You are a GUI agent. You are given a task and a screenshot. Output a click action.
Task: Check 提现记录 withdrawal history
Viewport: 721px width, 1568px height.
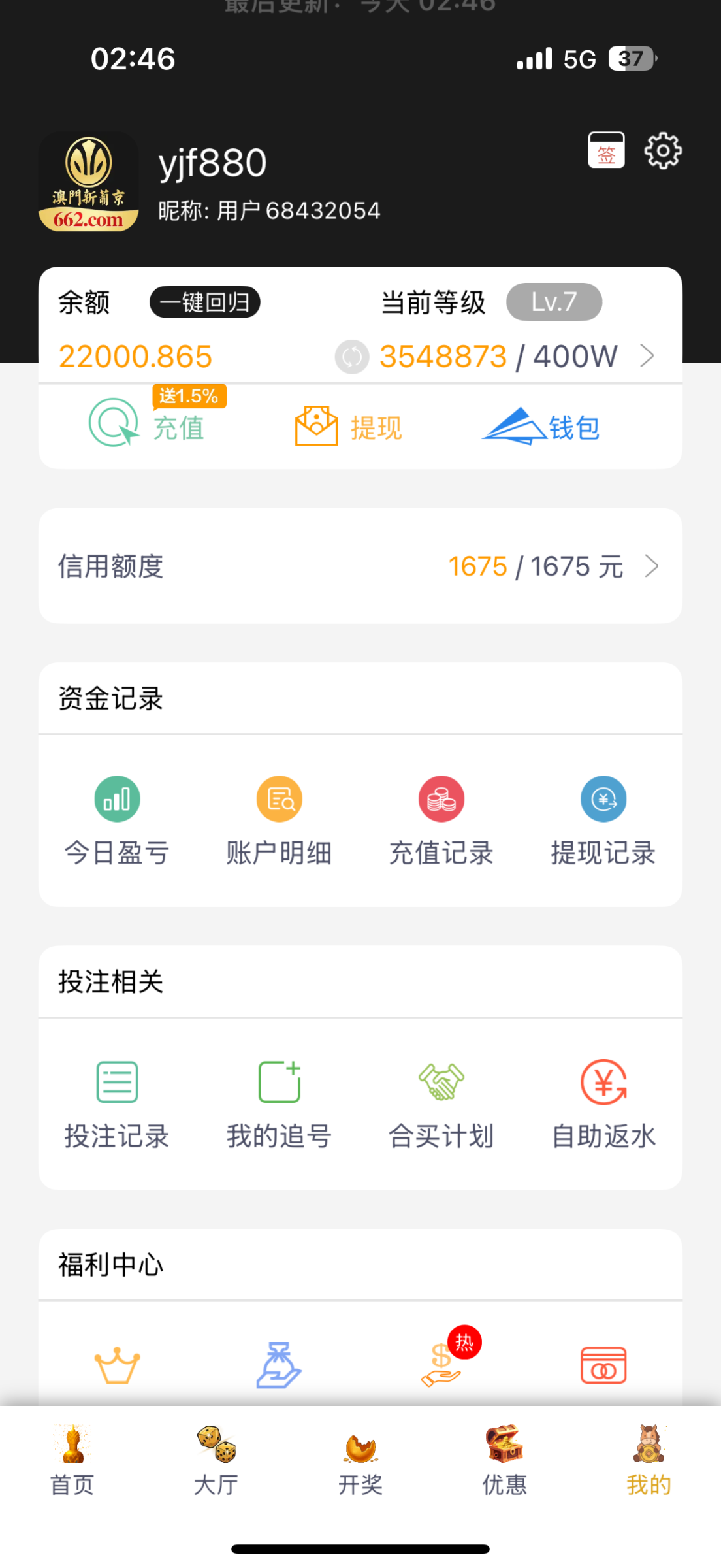coord(603,821)
